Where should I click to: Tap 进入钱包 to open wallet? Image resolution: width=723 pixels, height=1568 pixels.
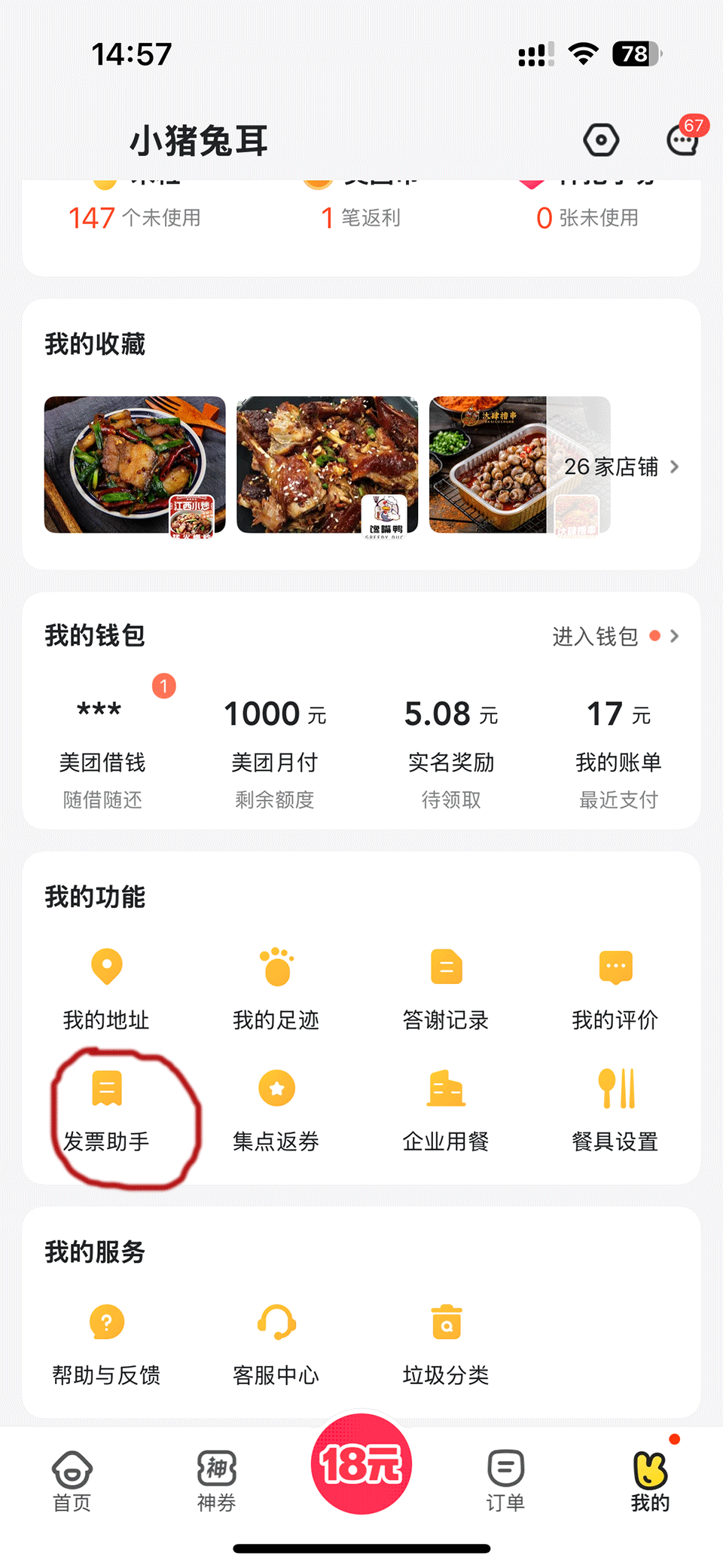tap(614, 637)
